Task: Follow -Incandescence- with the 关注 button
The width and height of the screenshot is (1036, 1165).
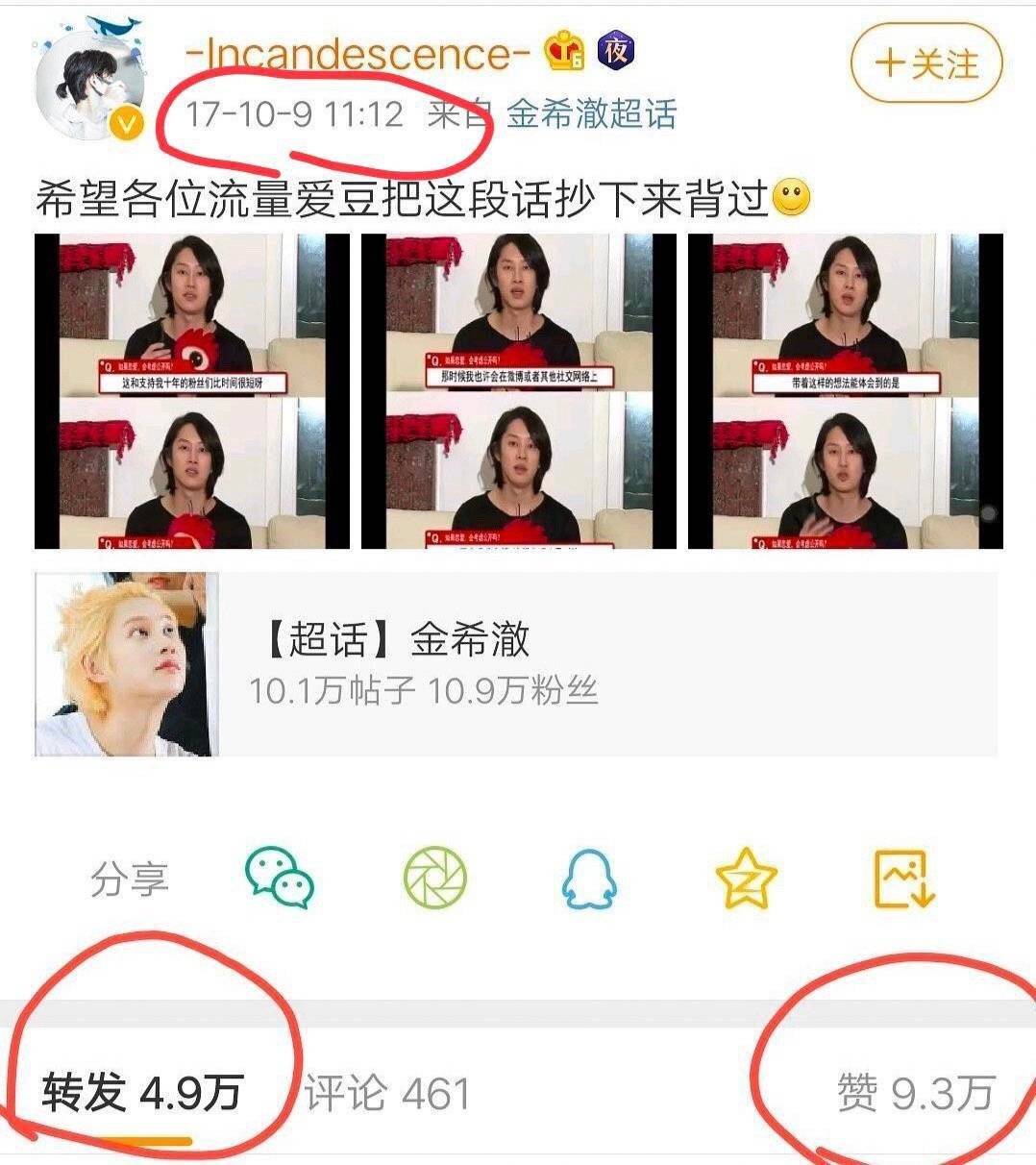Action: [925, 63]
